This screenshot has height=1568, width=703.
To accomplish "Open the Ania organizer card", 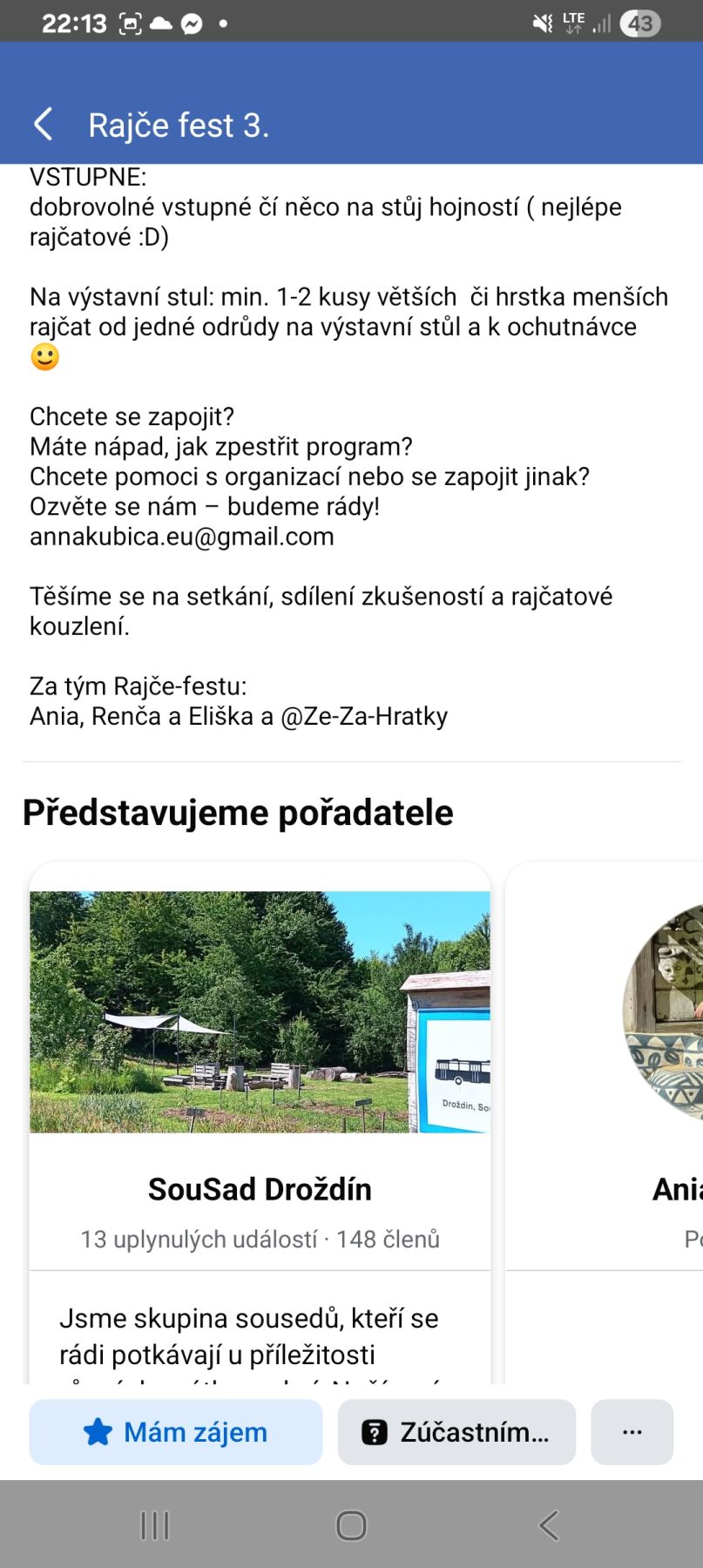I will (x=605, y=1124).
